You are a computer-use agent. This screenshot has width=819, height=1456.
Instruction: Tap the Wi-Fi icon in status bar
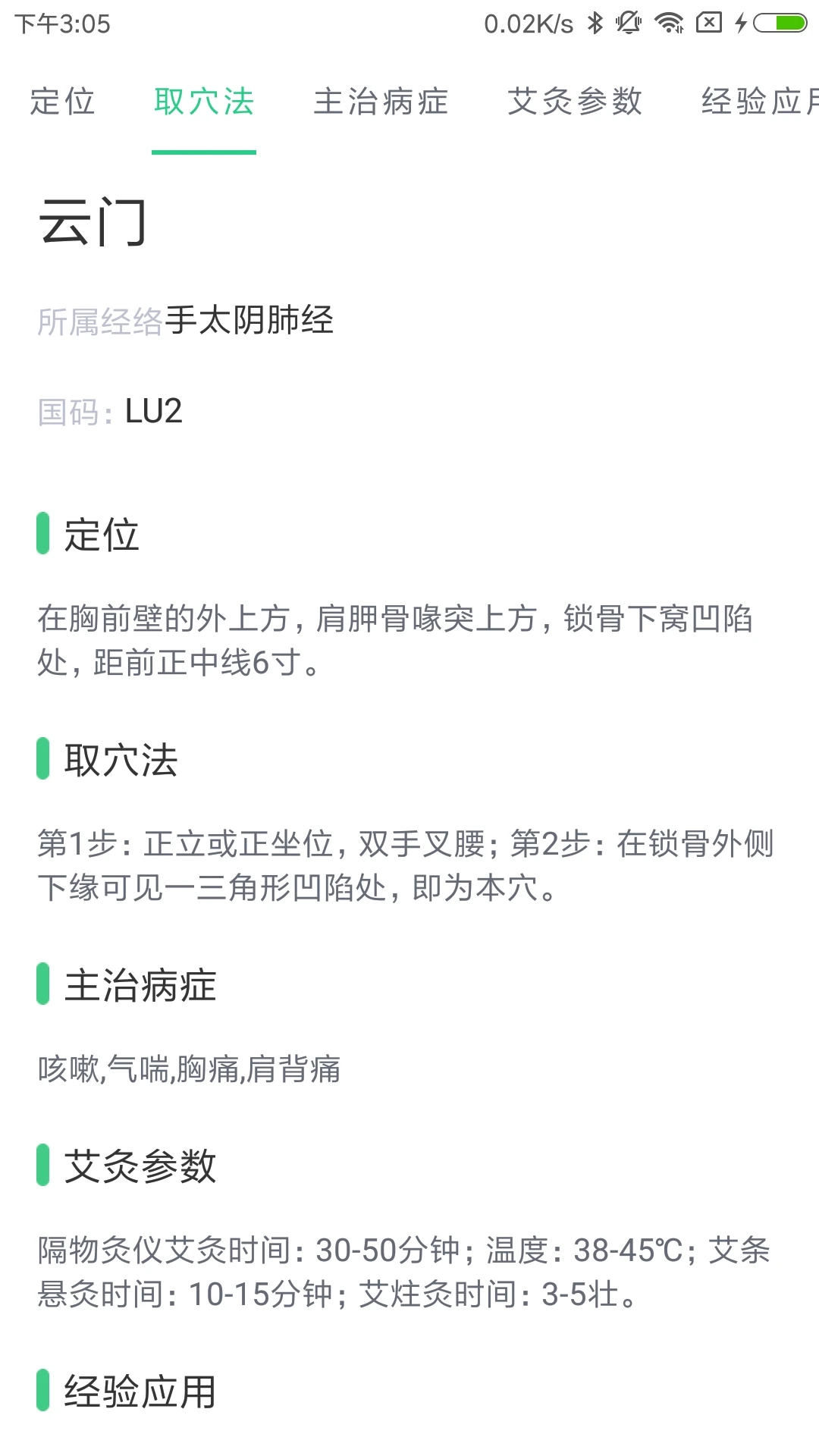pos(669,23)
